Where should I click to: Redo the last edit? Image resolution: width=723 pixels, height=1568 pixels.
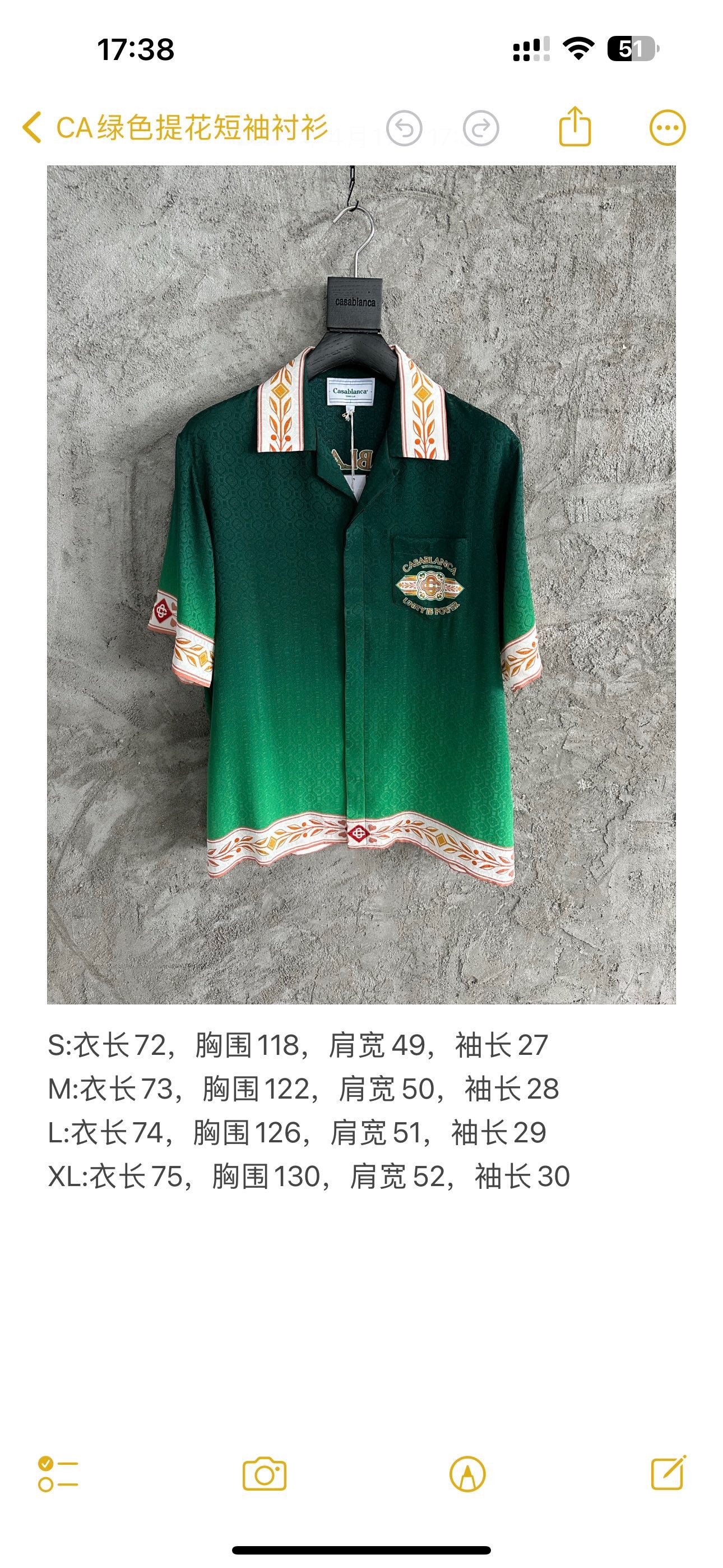point(480,128)
